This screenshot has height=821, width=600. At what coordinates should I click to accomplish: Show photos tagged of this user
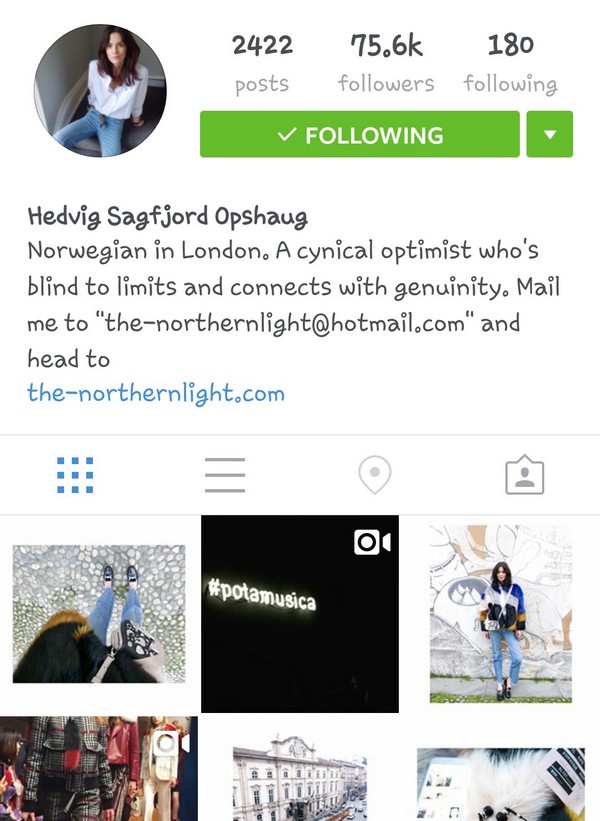point(524,475)
